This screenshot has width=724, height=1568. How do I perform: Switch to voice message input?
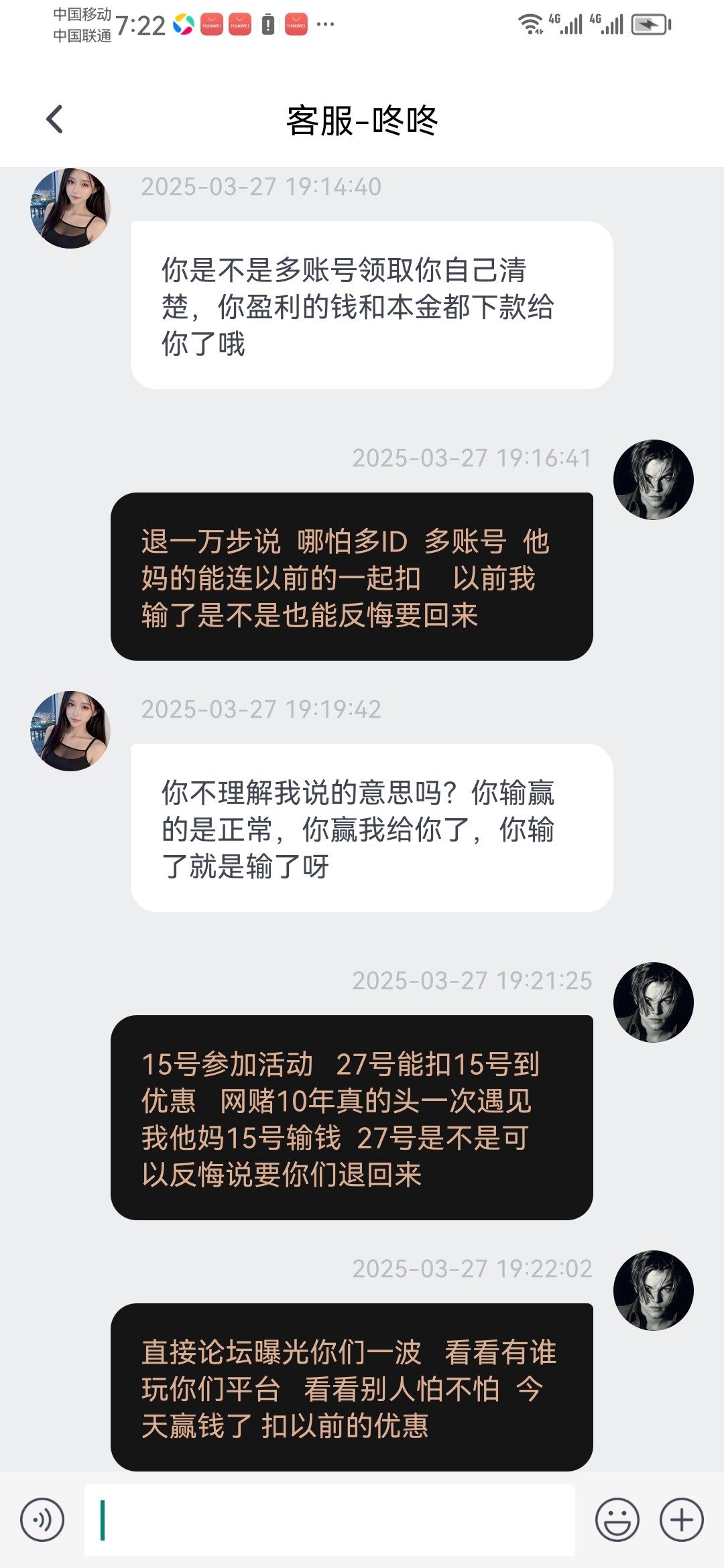point(42,1520)
